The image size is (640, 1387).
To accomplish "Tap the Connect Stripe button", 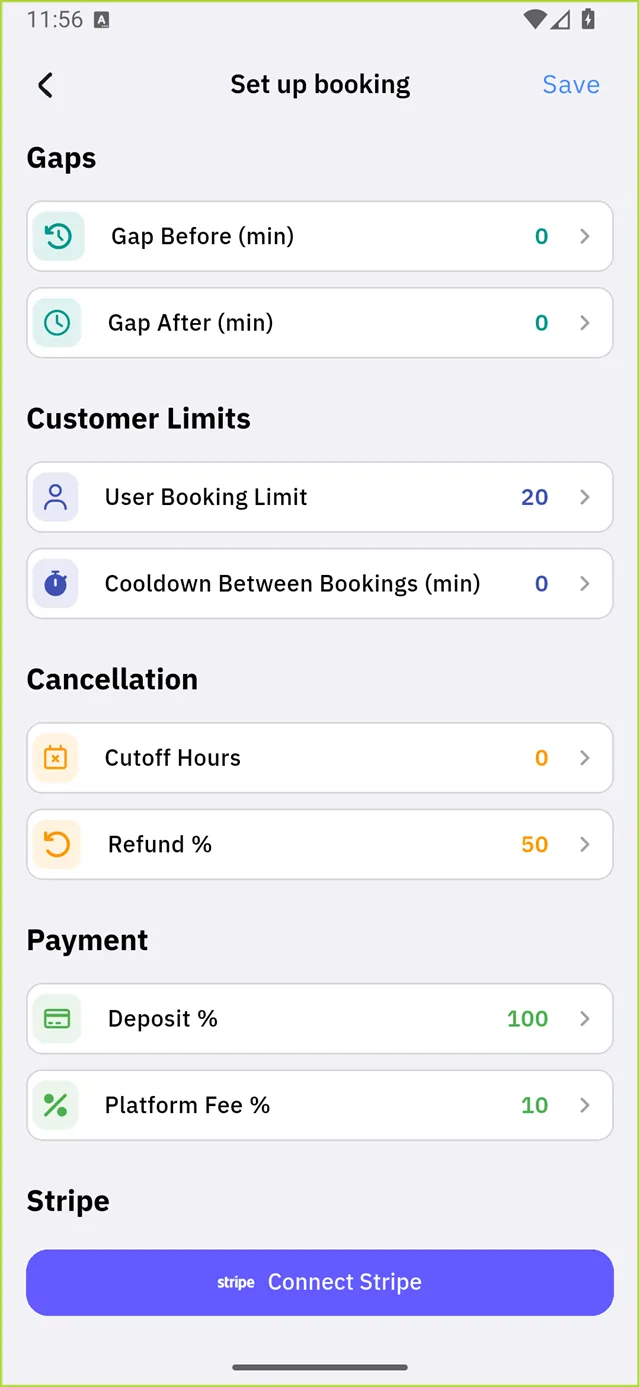I will (320, 1282).
